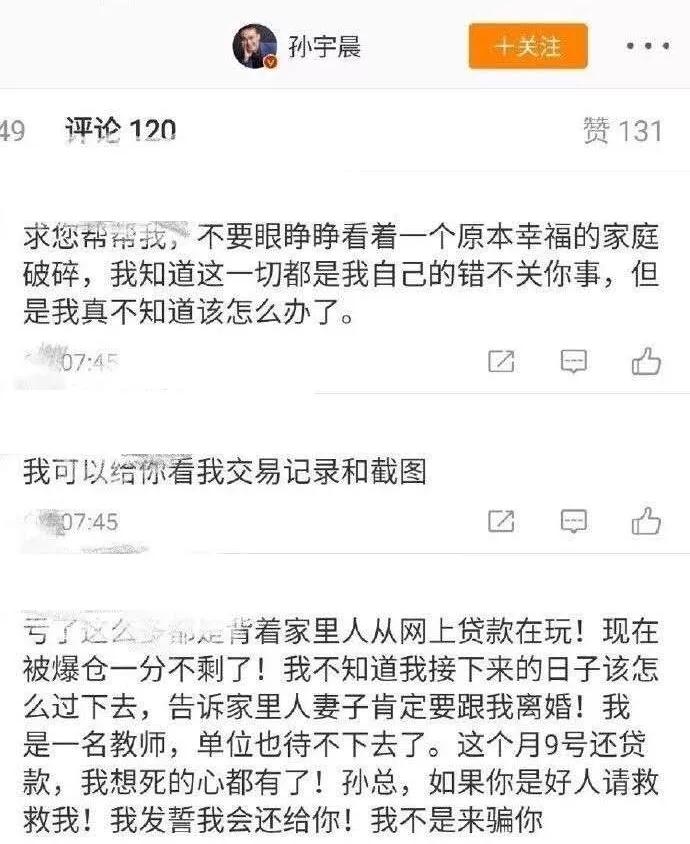Repost the 交易记录和截图 comment

click(501, 521)
